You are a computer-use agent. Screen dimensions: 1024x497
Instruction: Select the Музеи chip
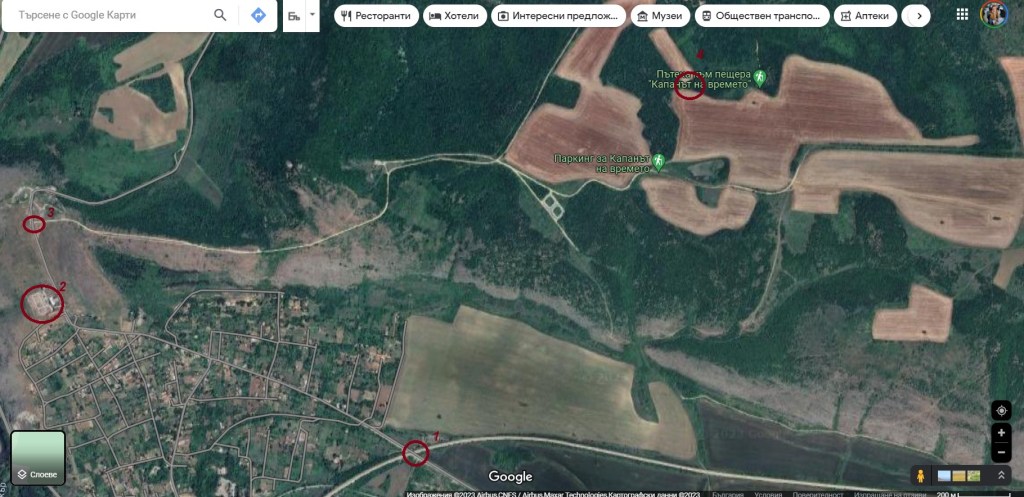(661, 16)
